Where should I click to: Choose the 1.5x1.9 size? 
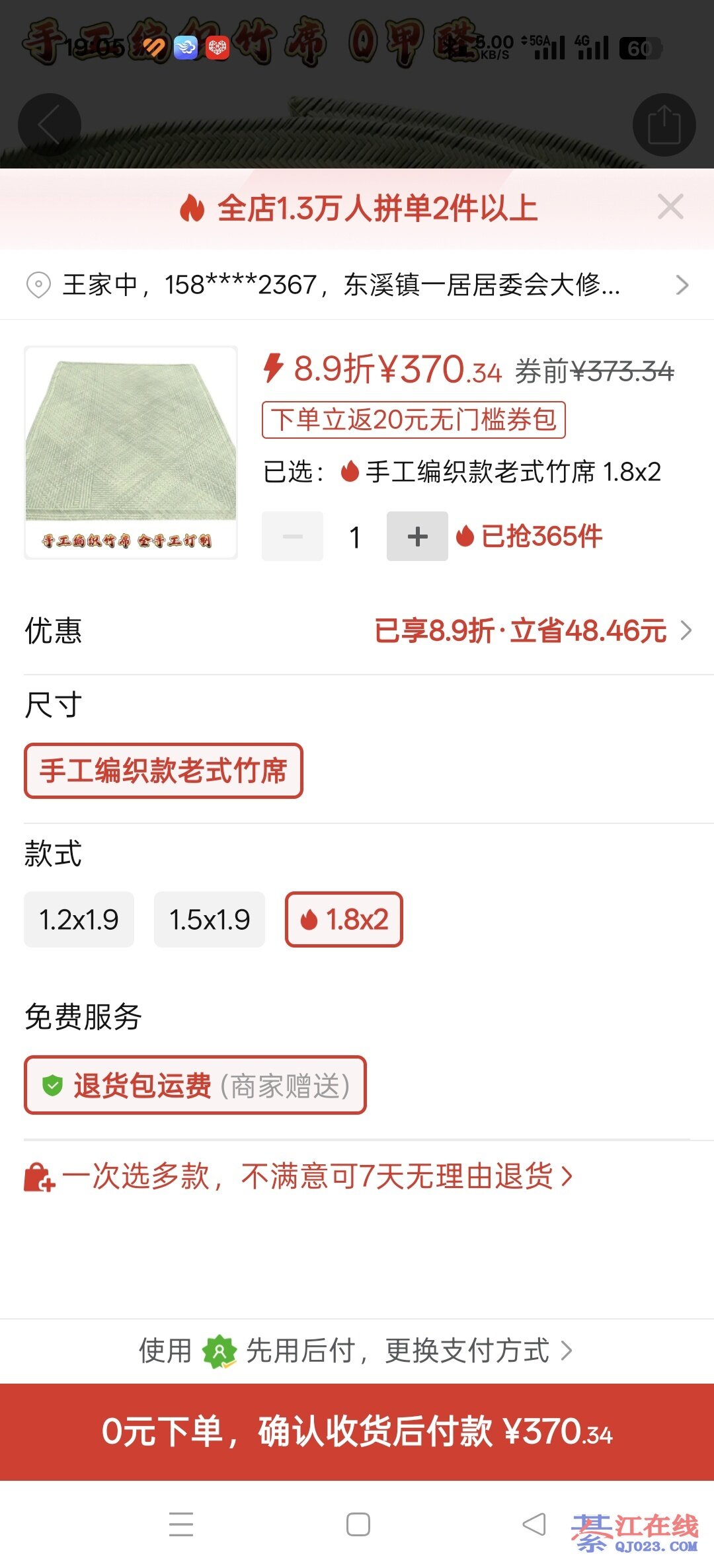(x=210, y=920)
